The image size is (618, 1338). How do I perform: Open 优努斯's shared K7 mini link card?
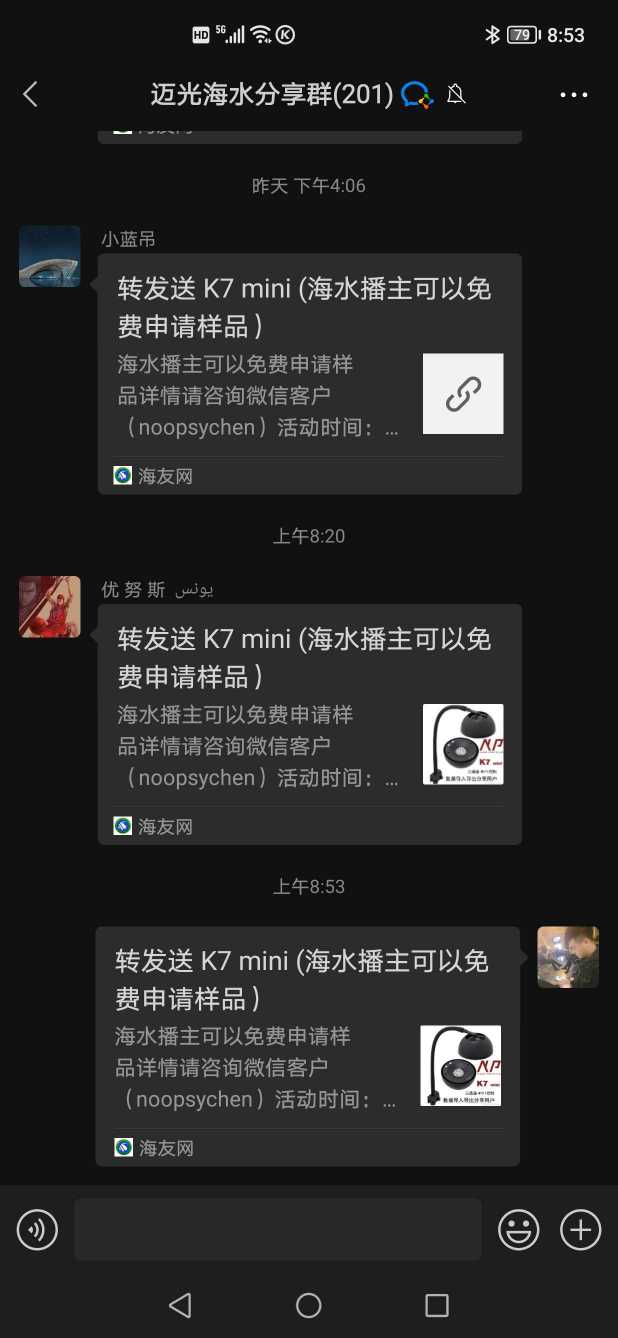point(309,724)
